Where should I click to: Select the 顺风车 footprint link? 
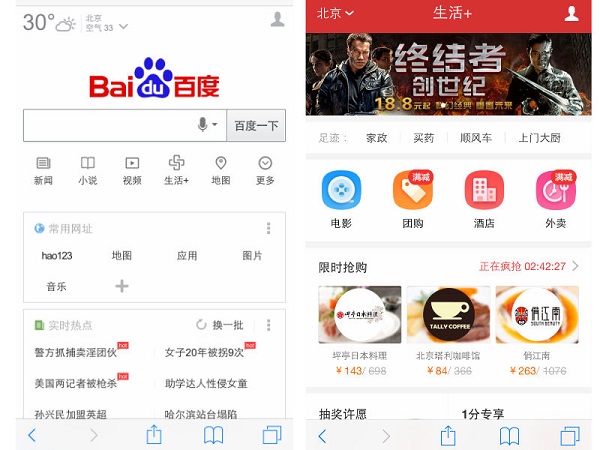coord(477,138)
